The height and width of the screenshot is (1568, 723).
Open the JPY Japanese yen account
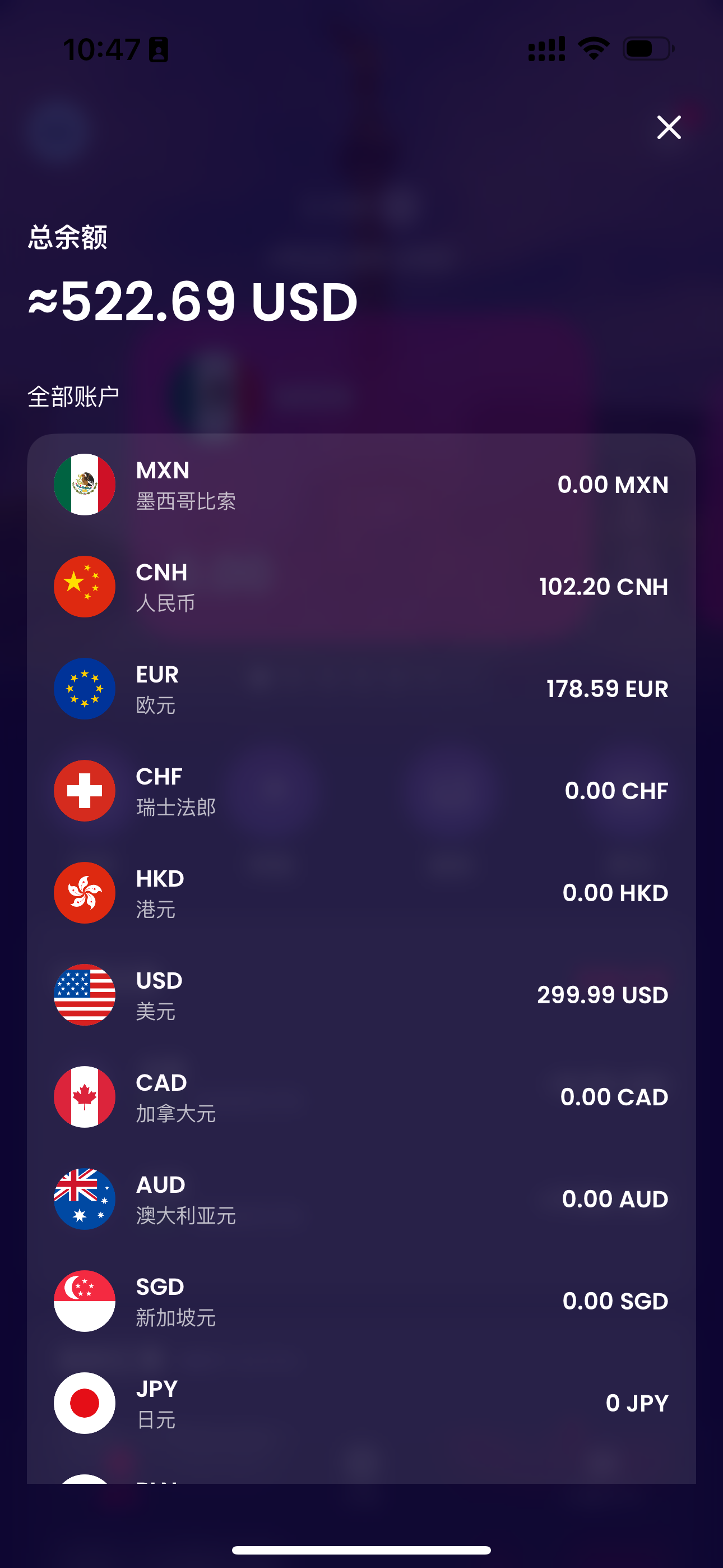(x=361, y=1403)
